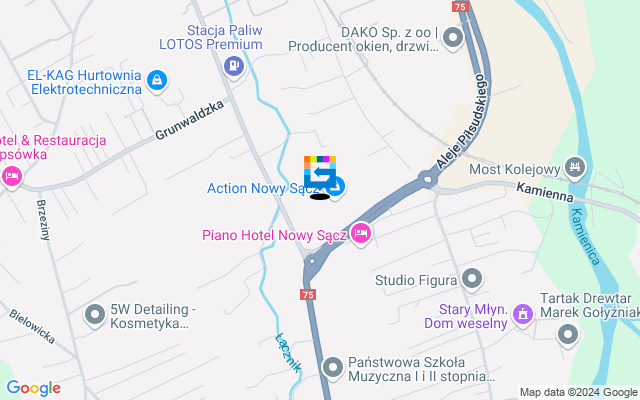Open the Action Nowy Sącz store marker
640x400 pixels.
coord(336,186)
